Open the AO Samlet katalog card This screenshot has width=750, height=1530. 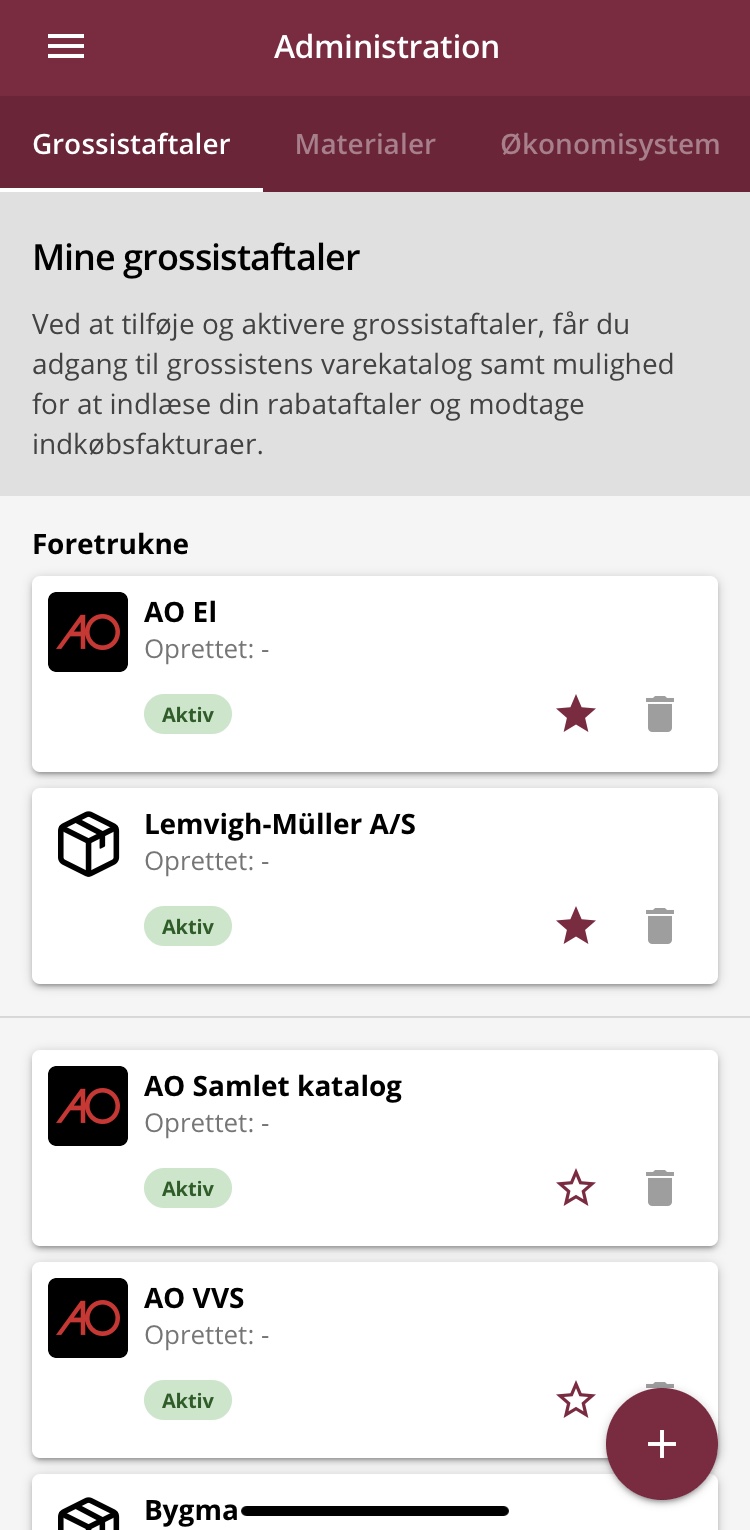[x=375, y=1148]
